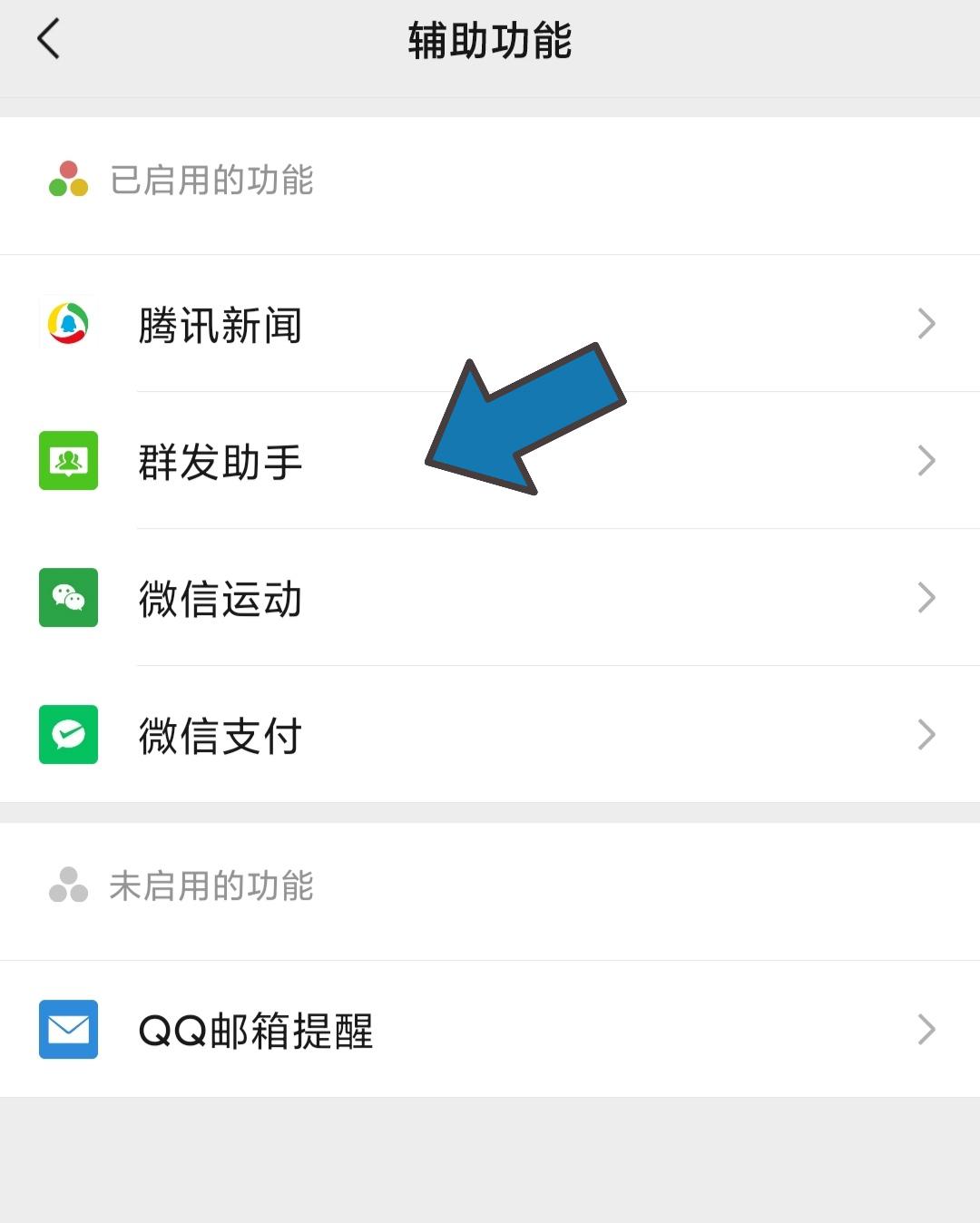The image size is (980, 1223).
Task: Tap the Tencent News app icon
Action: coord(68,325)
